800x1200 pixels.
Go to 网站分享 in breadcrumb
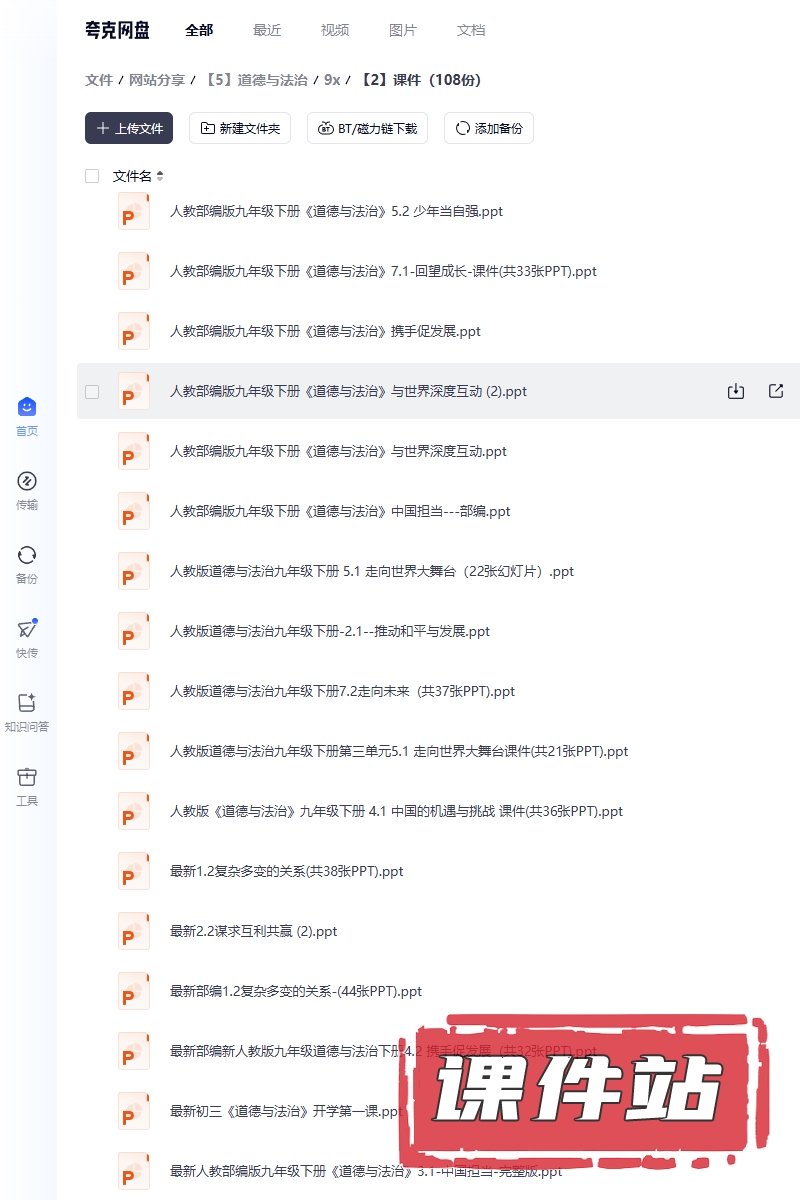click(x=157, y=80)
